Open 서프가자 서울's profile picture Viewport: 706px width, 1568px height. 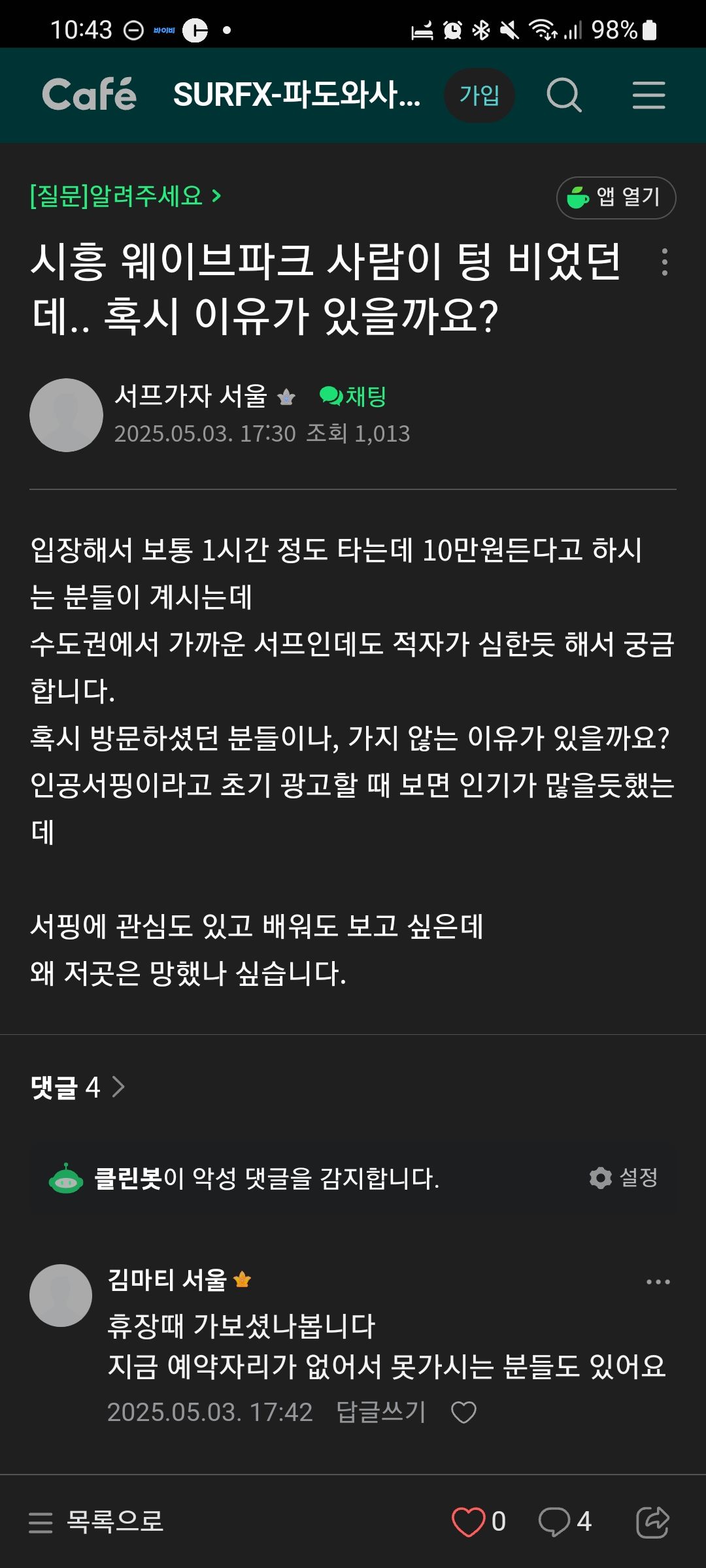coord(66,415)
